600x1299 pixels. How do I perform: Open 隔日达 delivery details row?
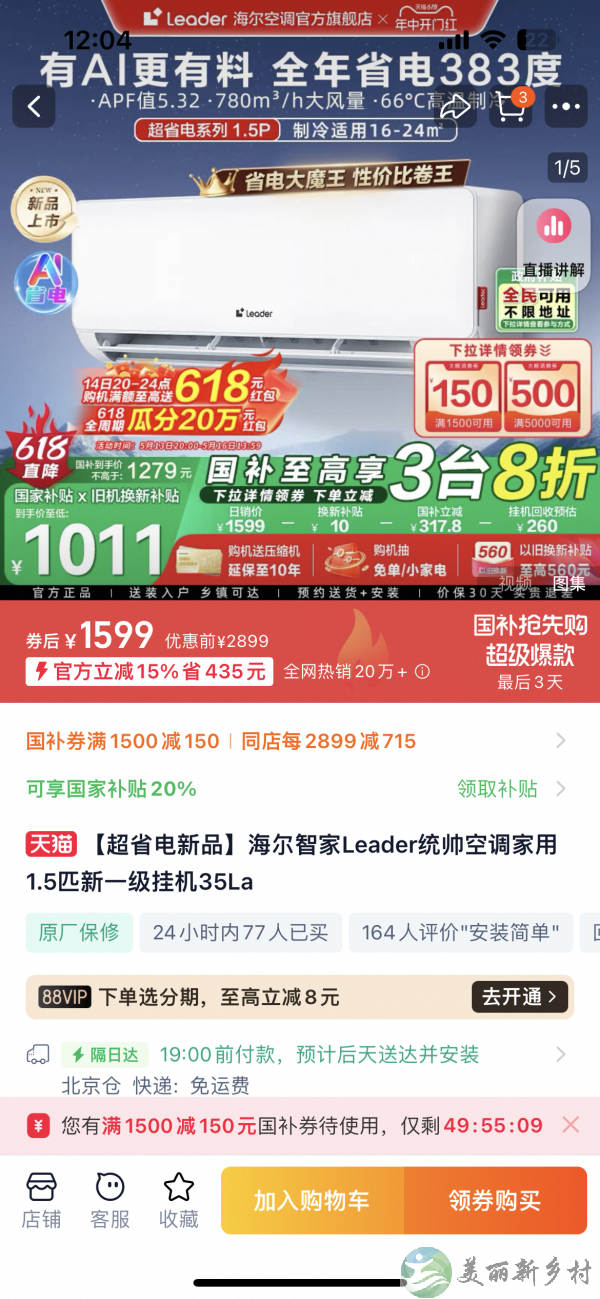[x=300, y=1055]
